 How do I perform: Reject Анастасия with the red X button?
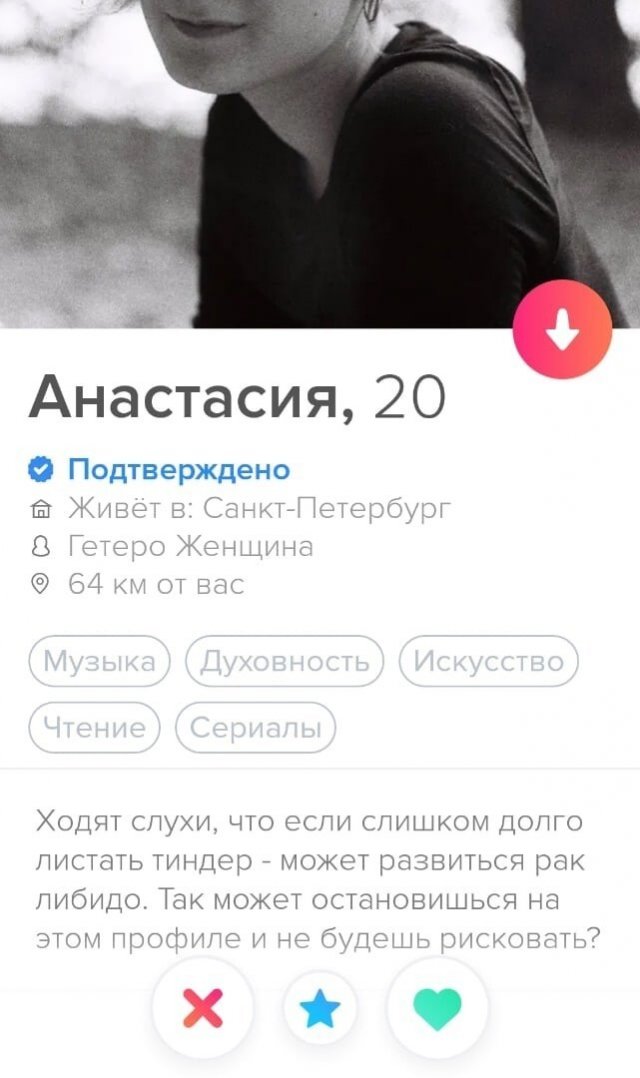click(203, 1010)
